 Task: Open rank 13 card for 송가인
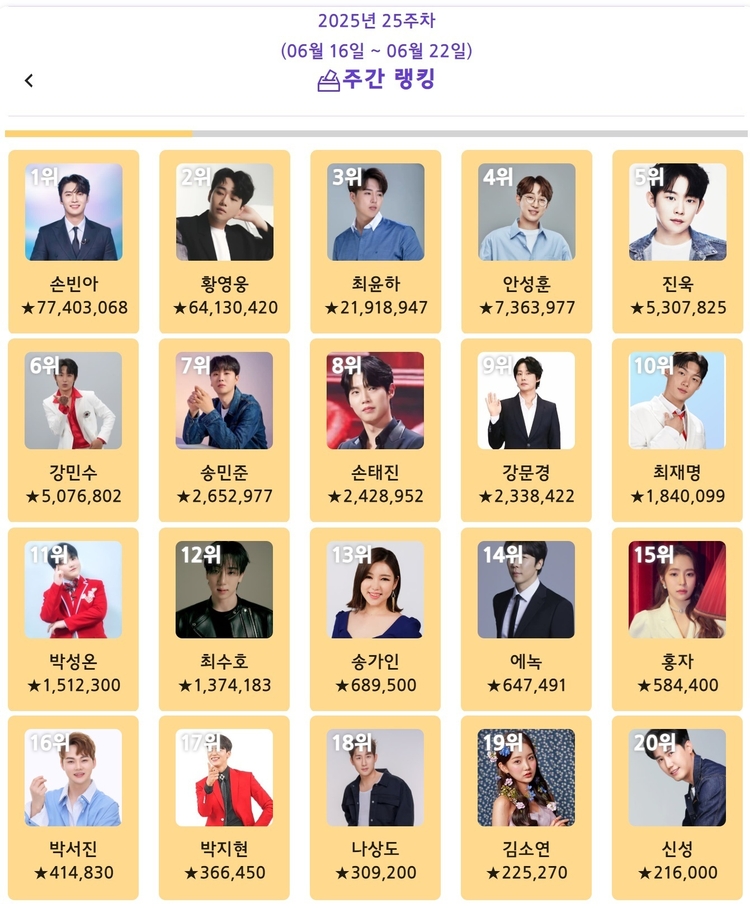376,617
